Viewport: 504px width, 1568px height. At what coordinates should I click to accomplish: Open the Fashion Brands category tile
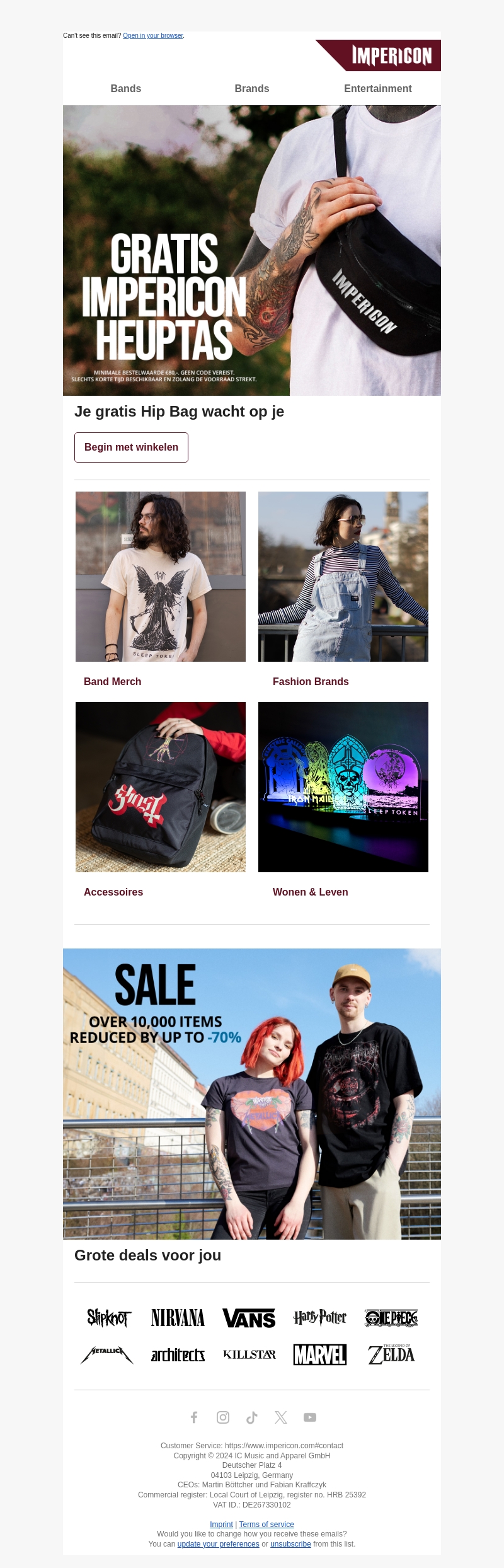(343, 577)
